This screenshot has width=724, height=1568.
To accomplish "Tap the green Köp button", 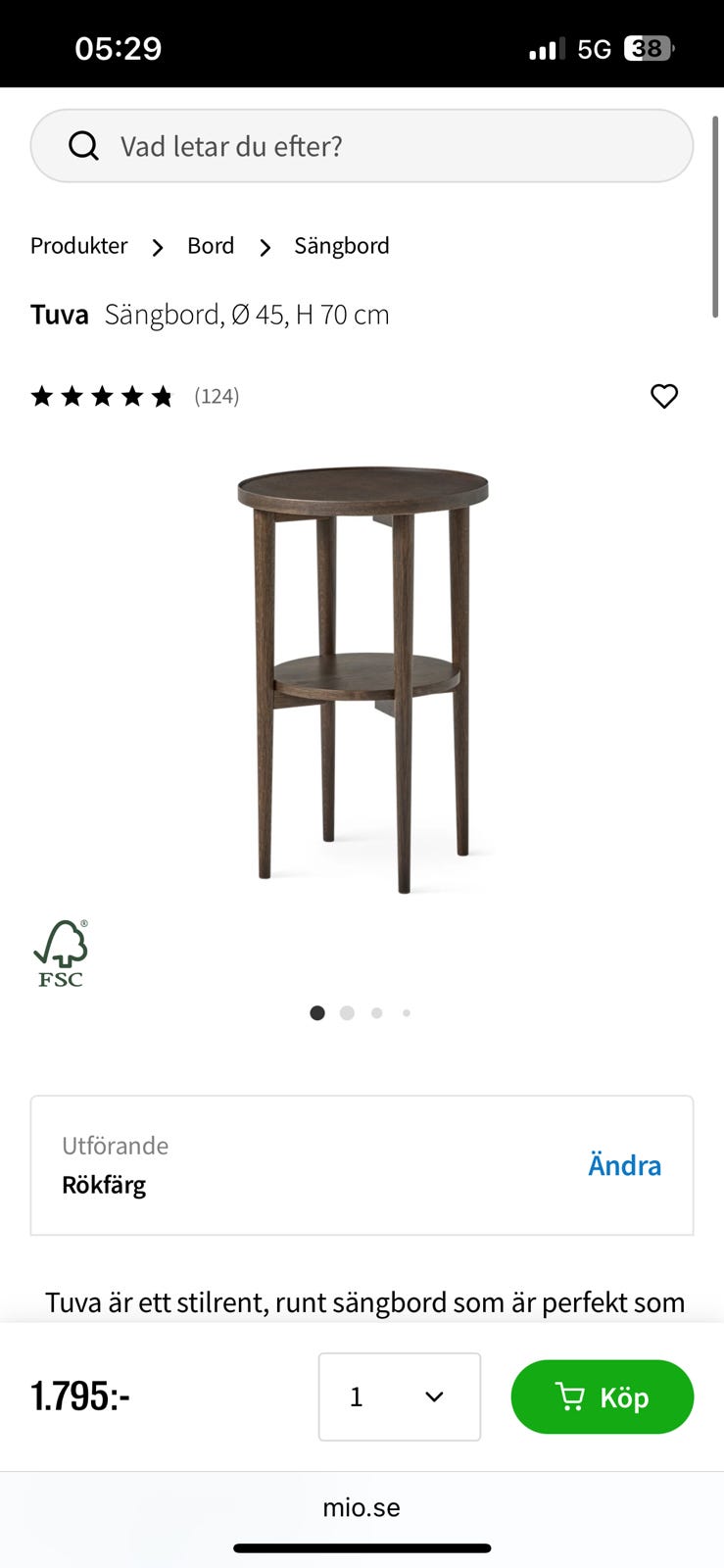I will point(602,1396).
